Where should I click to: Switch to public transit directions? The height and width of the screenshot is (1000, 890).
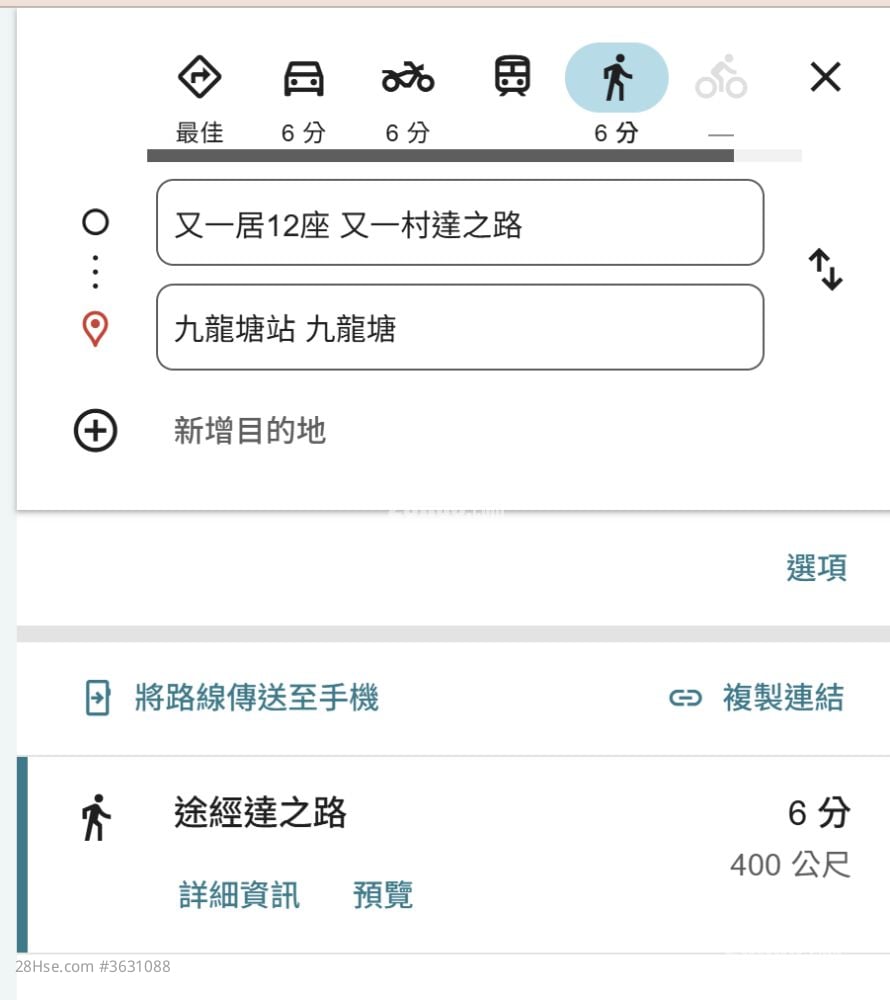512,78
